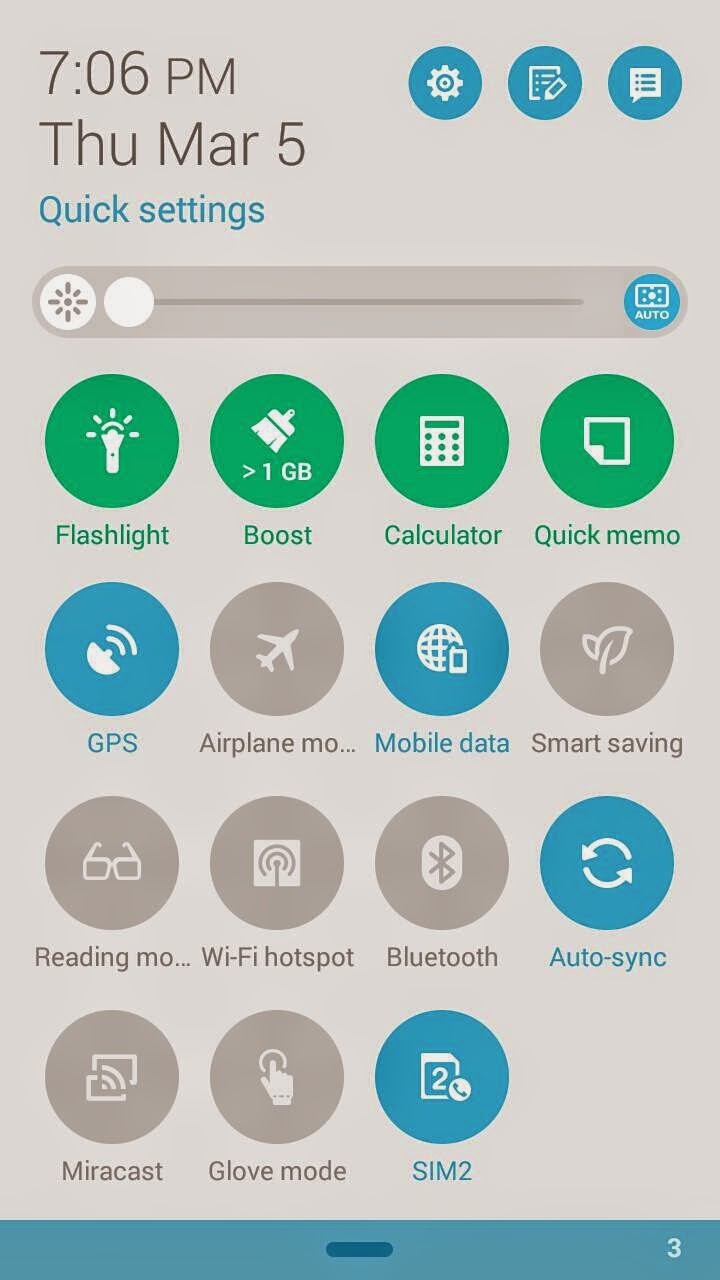Turn off Auto-sync

click(x=607, y=863)
